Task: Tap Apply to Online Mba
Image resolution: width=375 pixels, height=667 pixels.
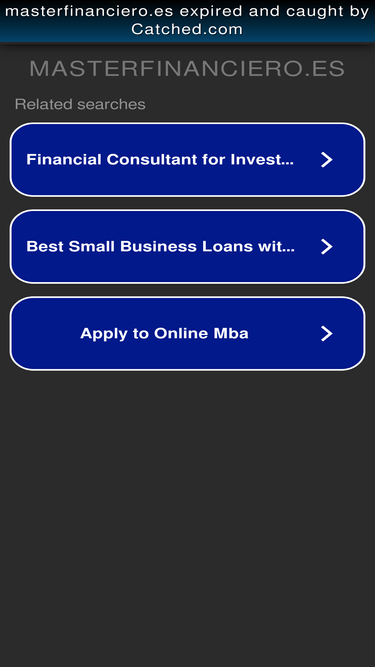Action: pos(188,334)
